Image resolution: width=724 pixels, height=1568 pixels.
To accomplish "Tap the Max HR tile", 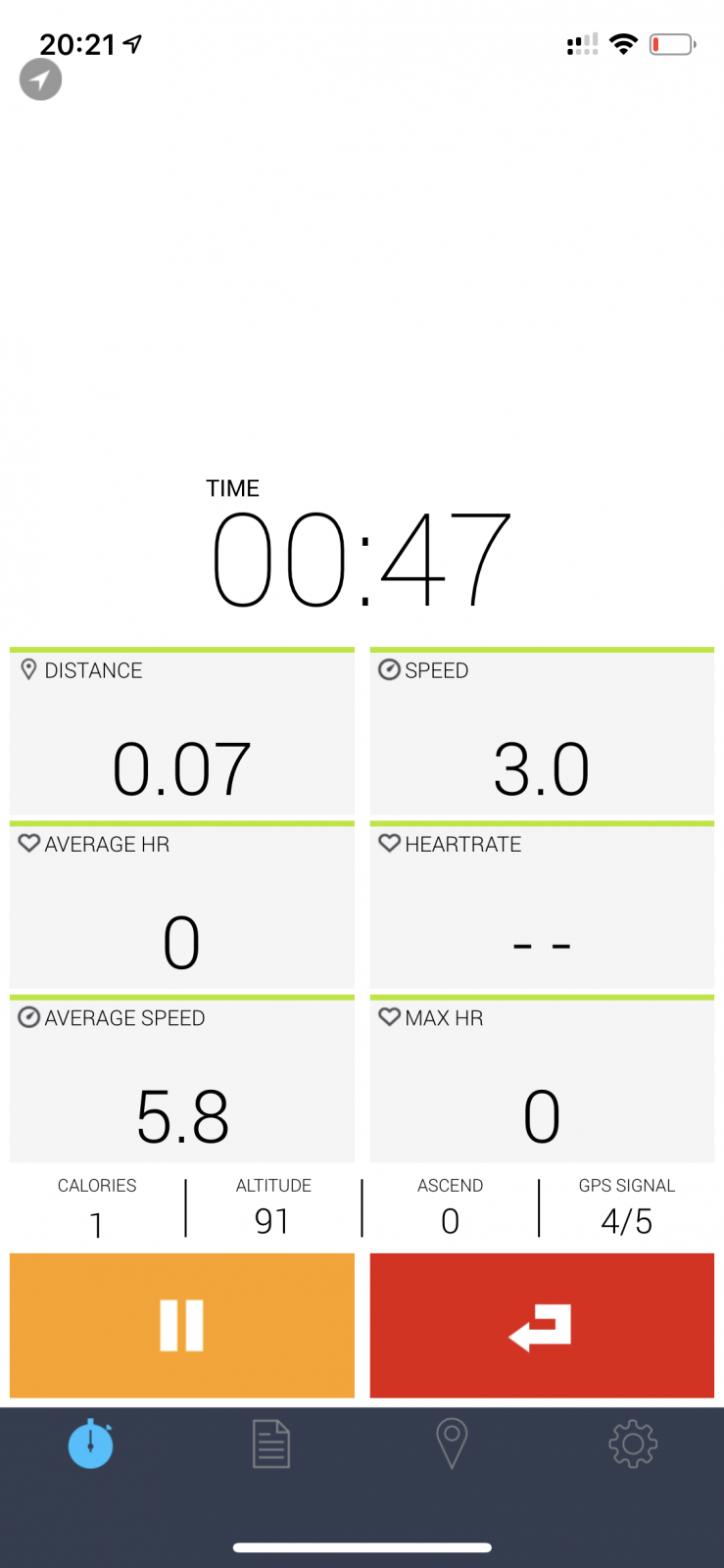I will coord(542,1080).
